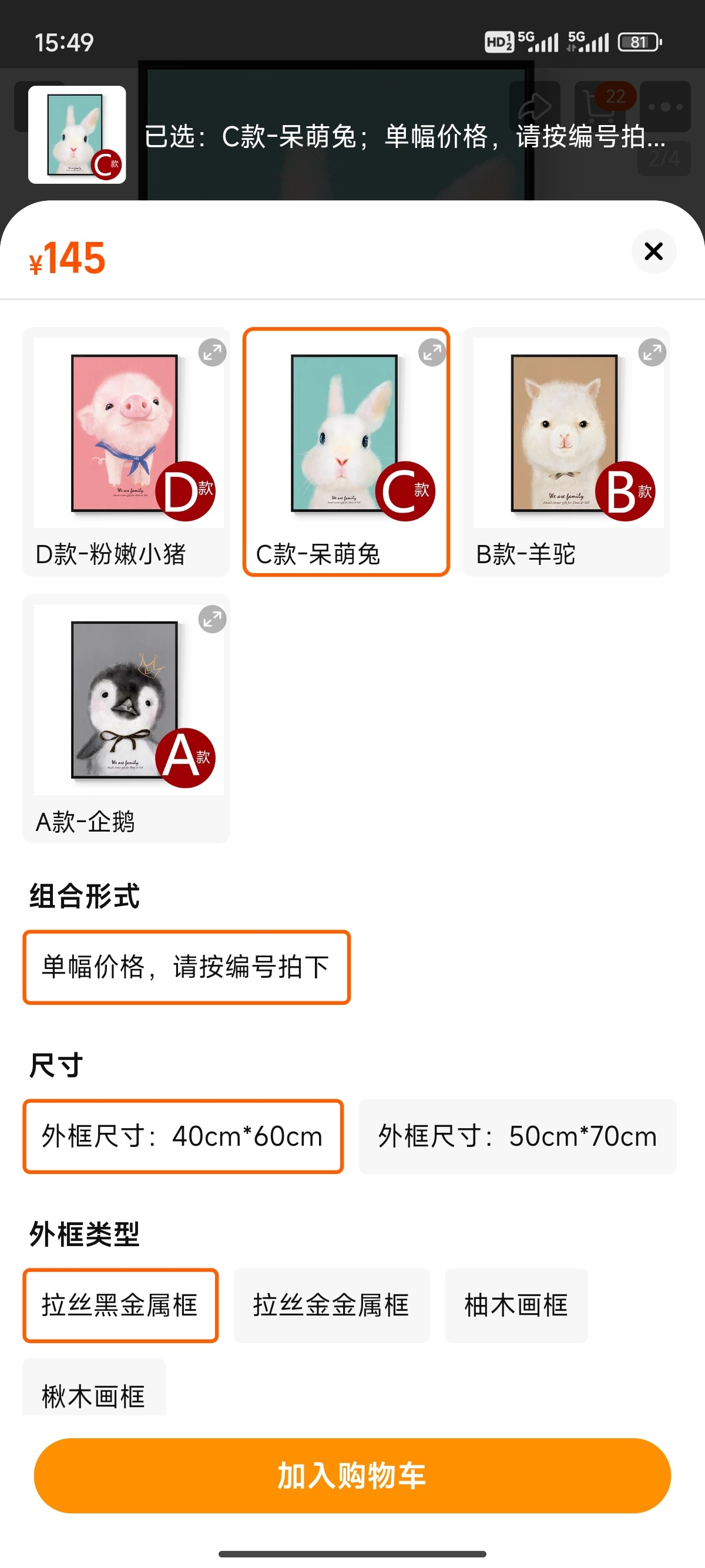Tap the selected C款-呆萌兔 style
This screenshot has width=705, height=1568.
click(x=346, y=452)
